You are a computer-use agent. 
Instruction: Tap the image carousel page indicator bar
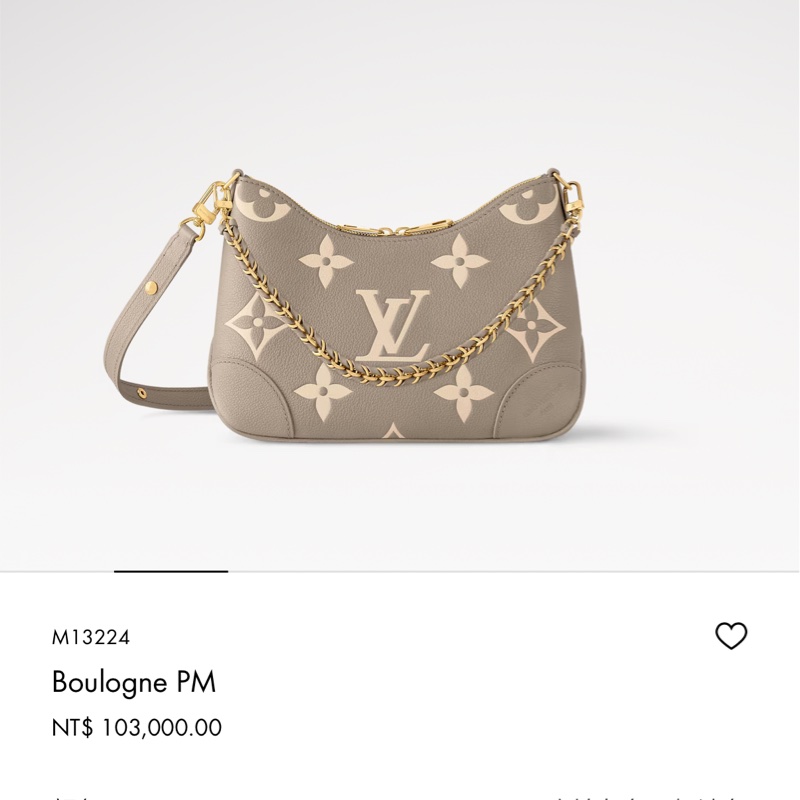(171, 571)
